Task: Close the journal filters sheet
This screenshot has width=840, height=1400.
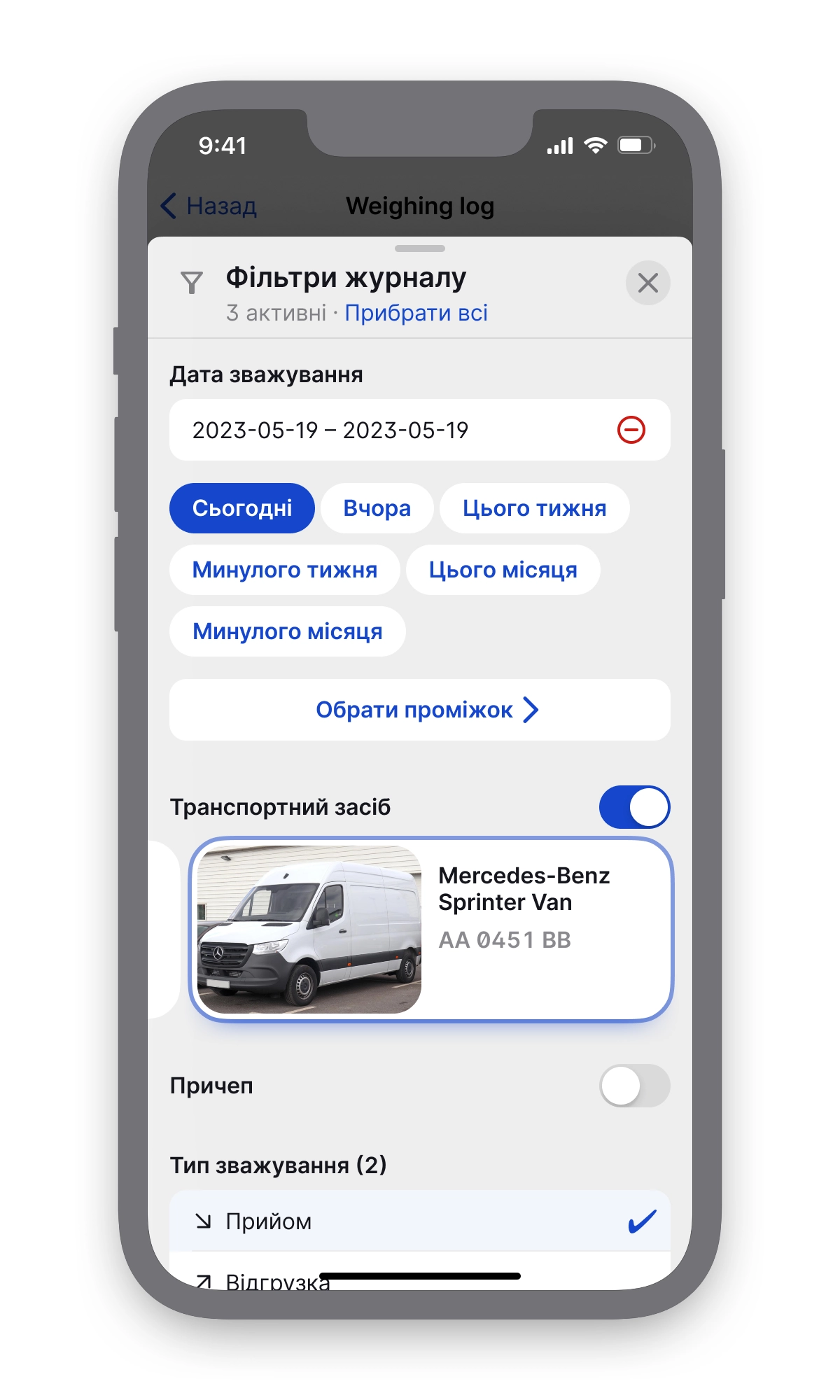Action: coord(647,283)
